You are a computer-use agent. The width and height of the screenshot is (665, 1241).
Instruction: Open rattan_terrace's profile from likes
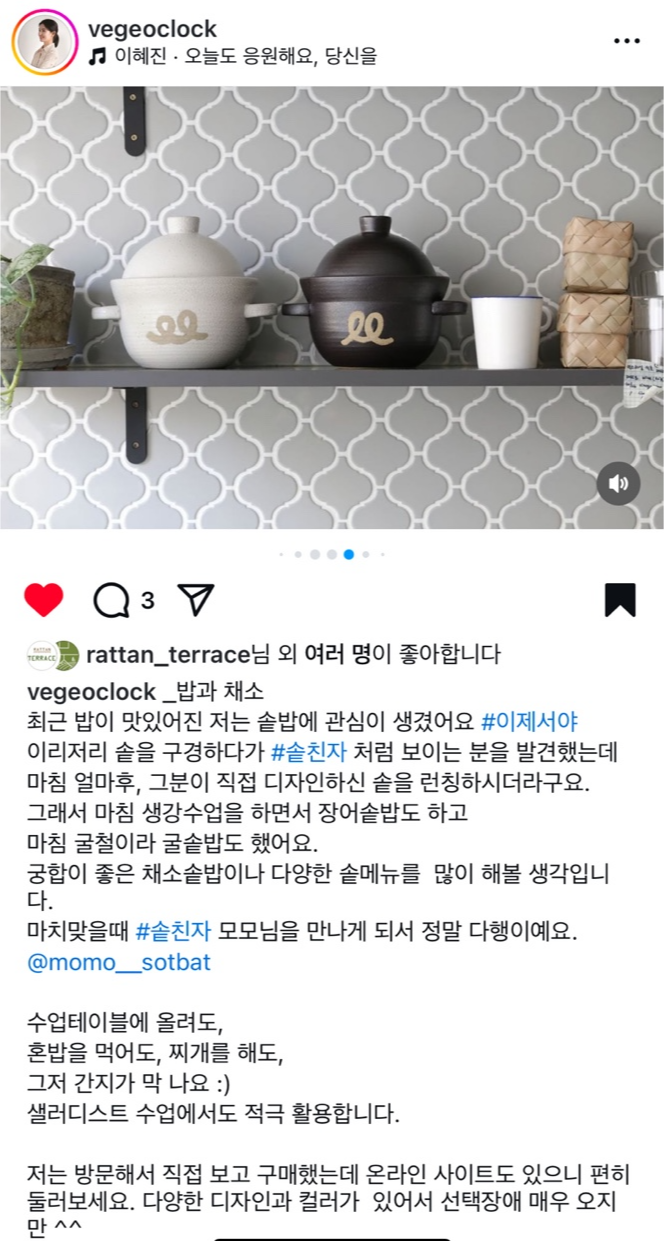coord(167,655)
